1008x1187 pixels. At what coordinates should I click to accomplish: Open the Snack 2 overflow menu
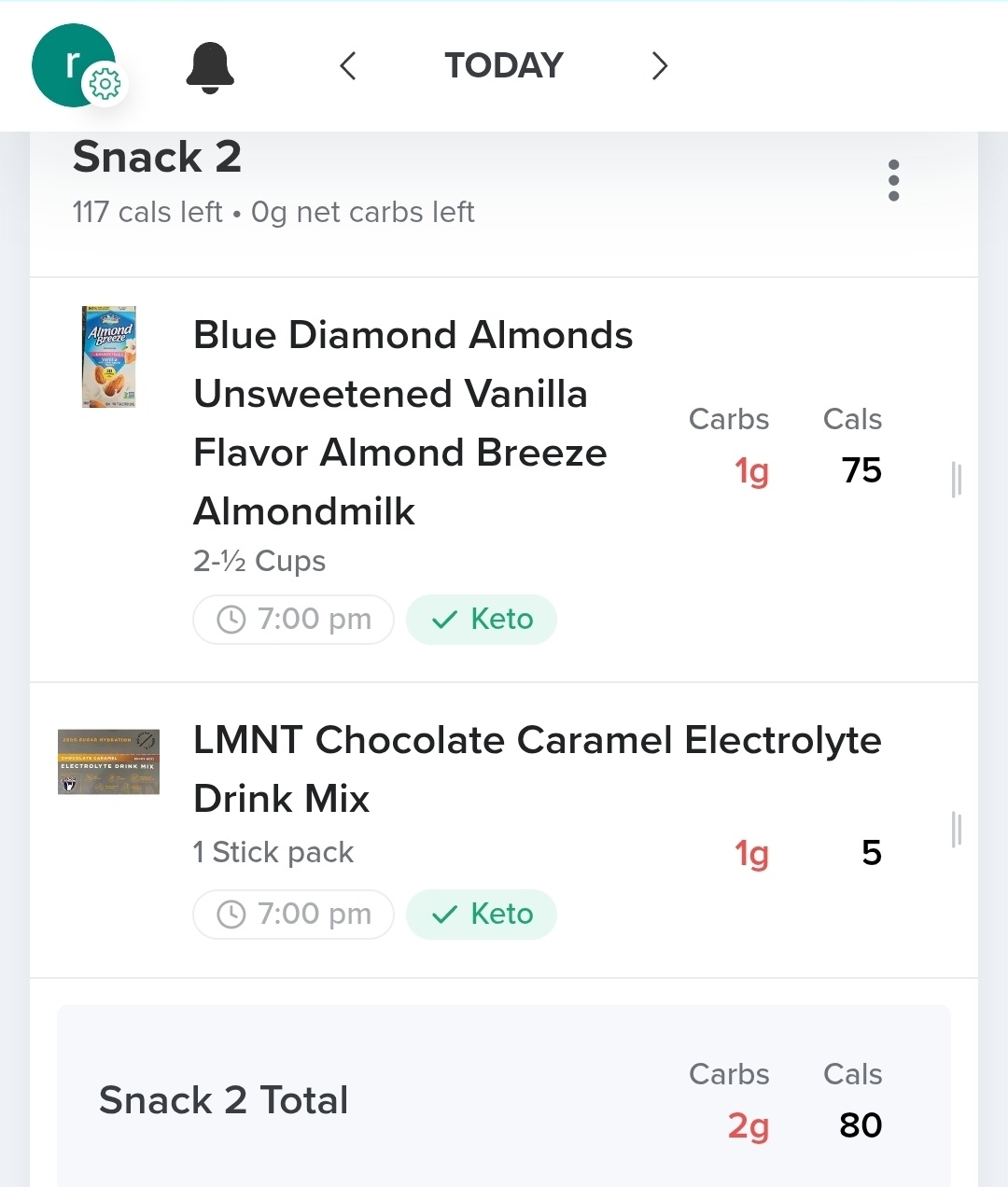pos(893,180)
